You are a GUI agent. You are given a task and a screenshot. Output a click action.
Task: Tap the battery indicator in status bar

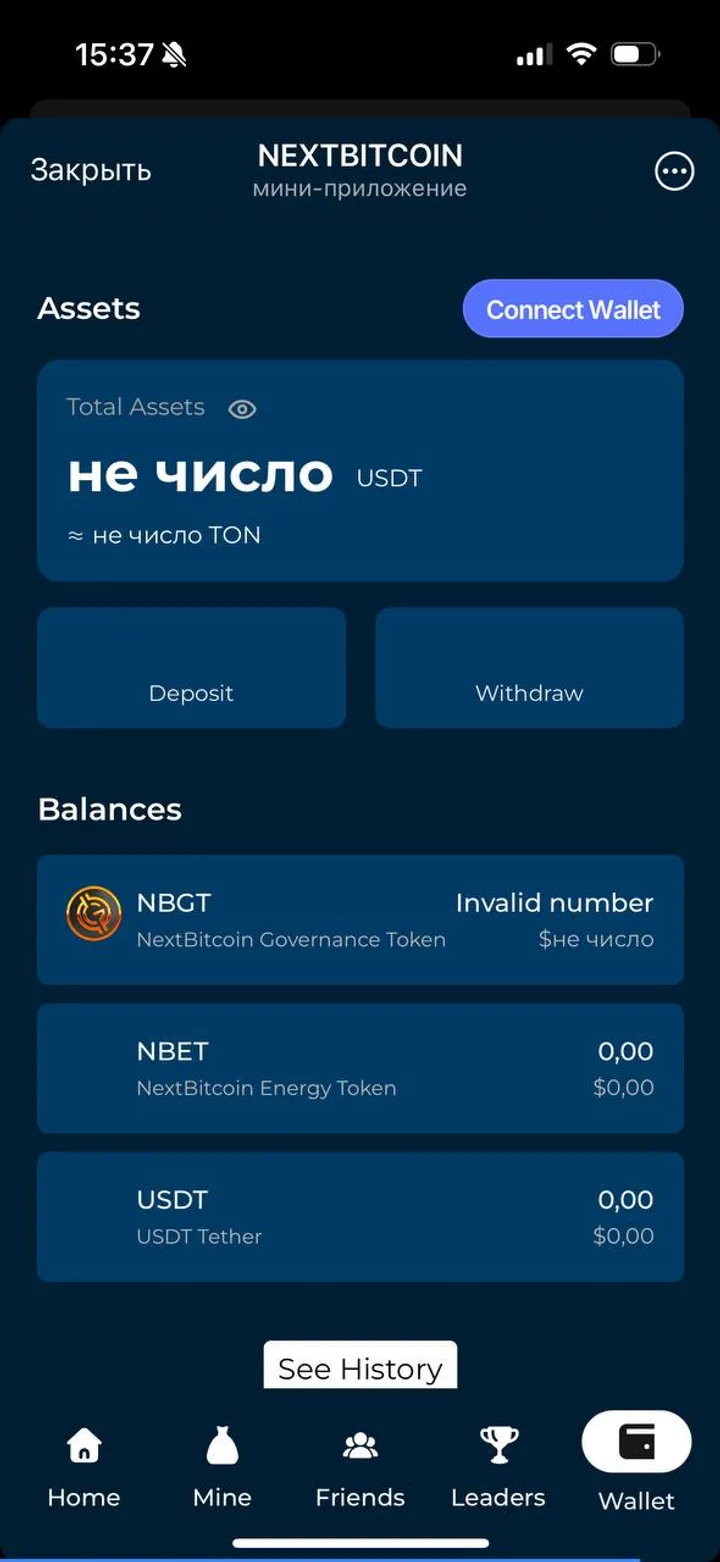(x=635, y=54)
